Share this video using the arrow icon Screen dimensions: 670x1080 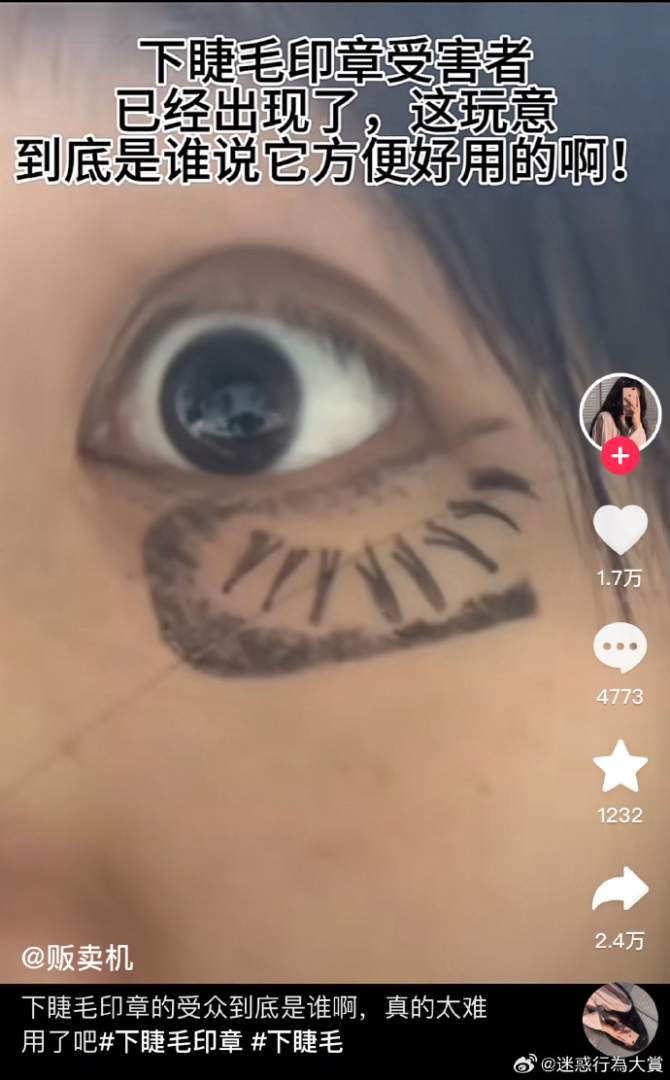tap(620, 889)
